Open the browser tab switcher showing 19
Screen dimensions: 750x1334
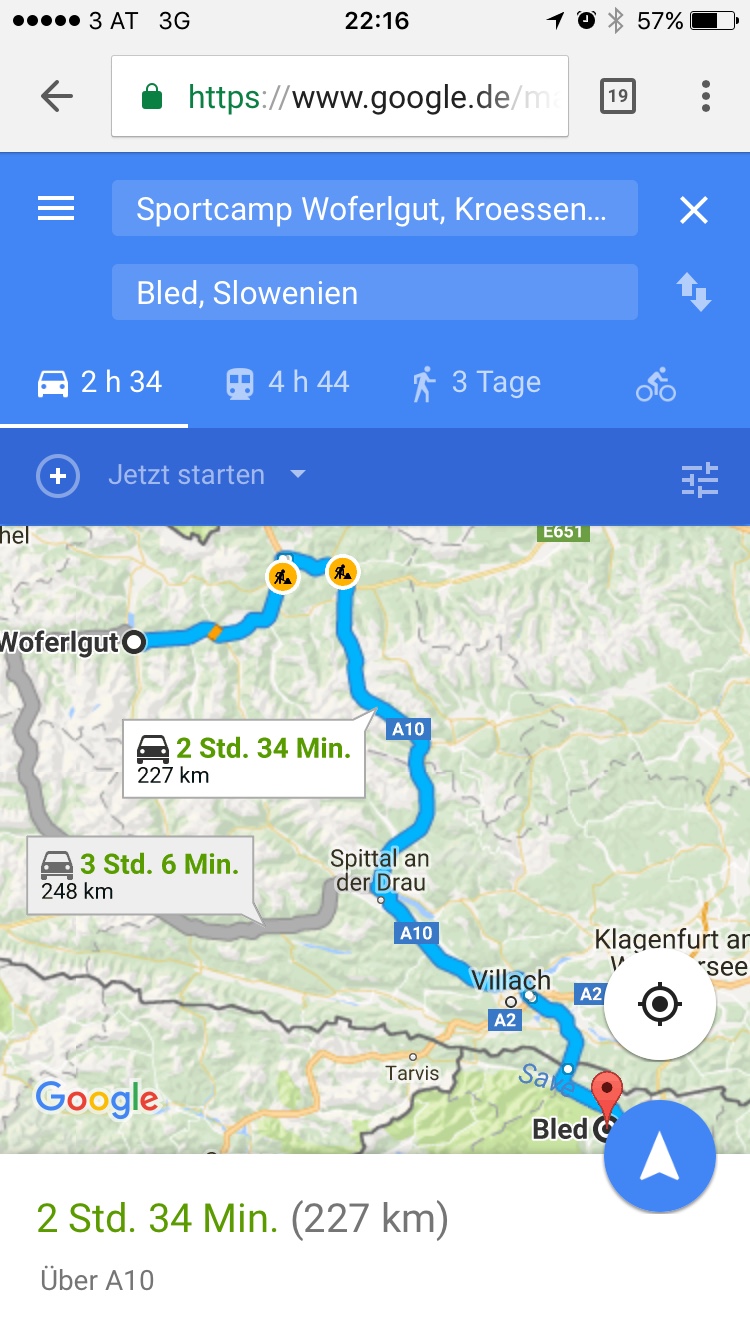(x=618, y=97)
